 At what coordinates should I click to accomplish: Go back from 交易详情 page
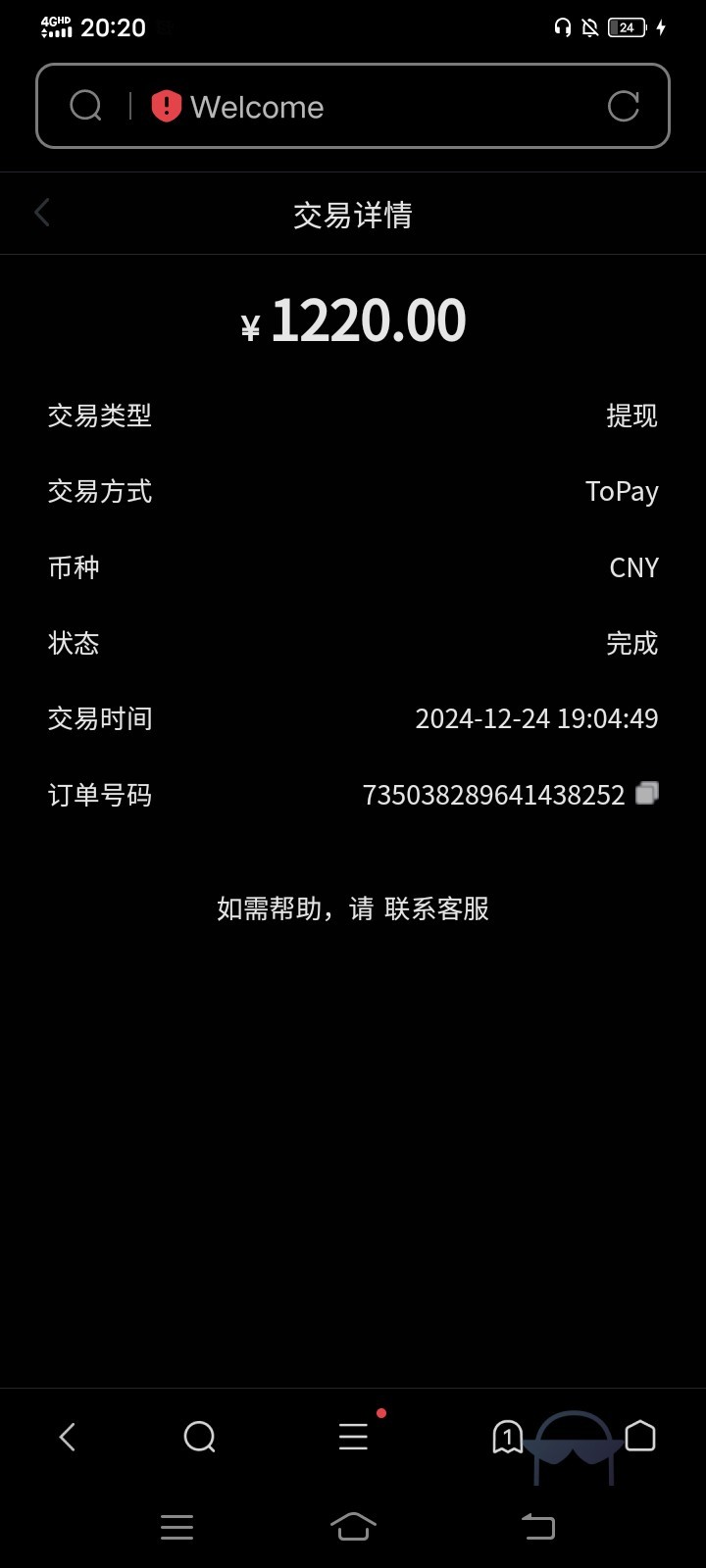[x=42, y=213]
